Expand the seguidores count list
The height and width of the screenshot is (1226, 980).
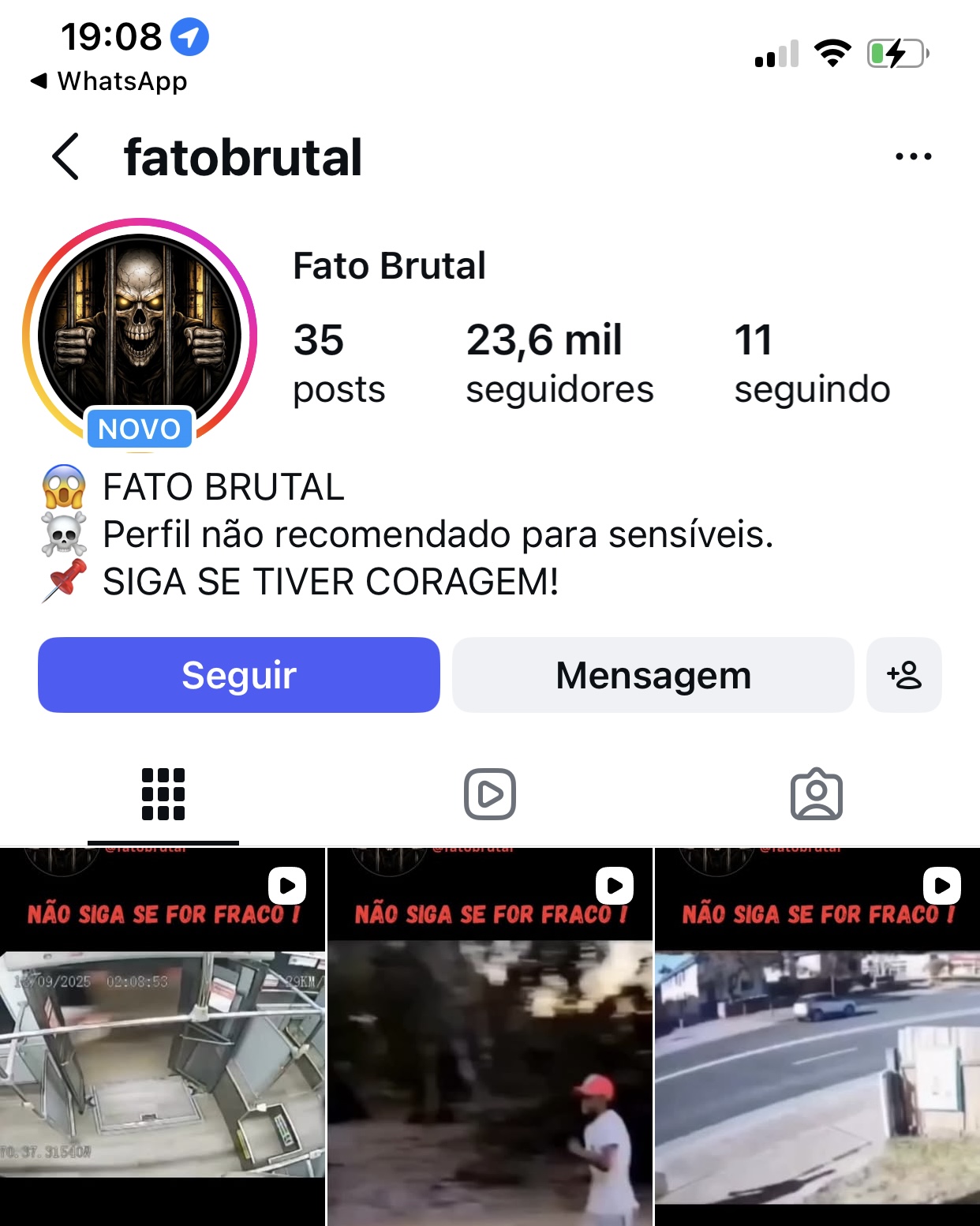click(x=561, y=362)
